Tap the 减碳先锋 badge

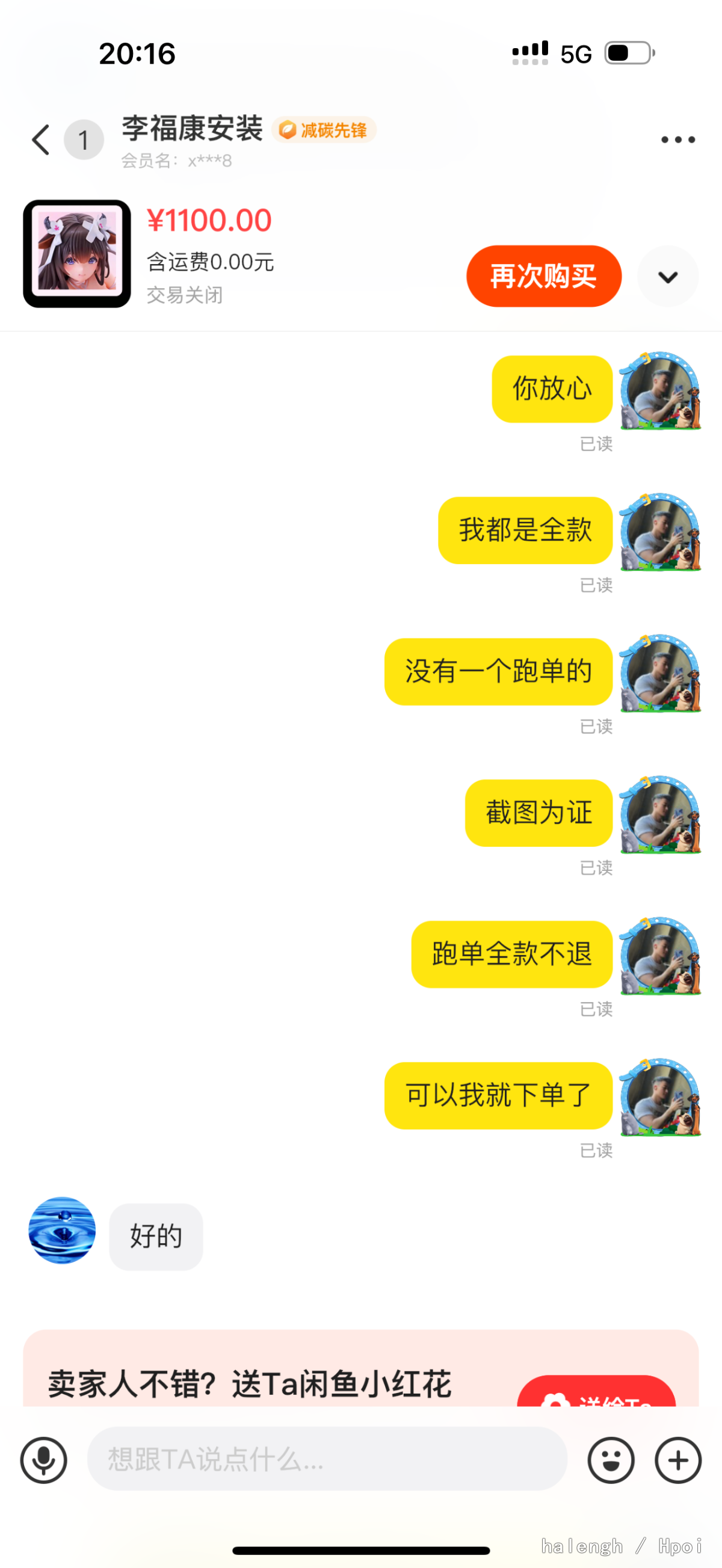tap(324, 130)
